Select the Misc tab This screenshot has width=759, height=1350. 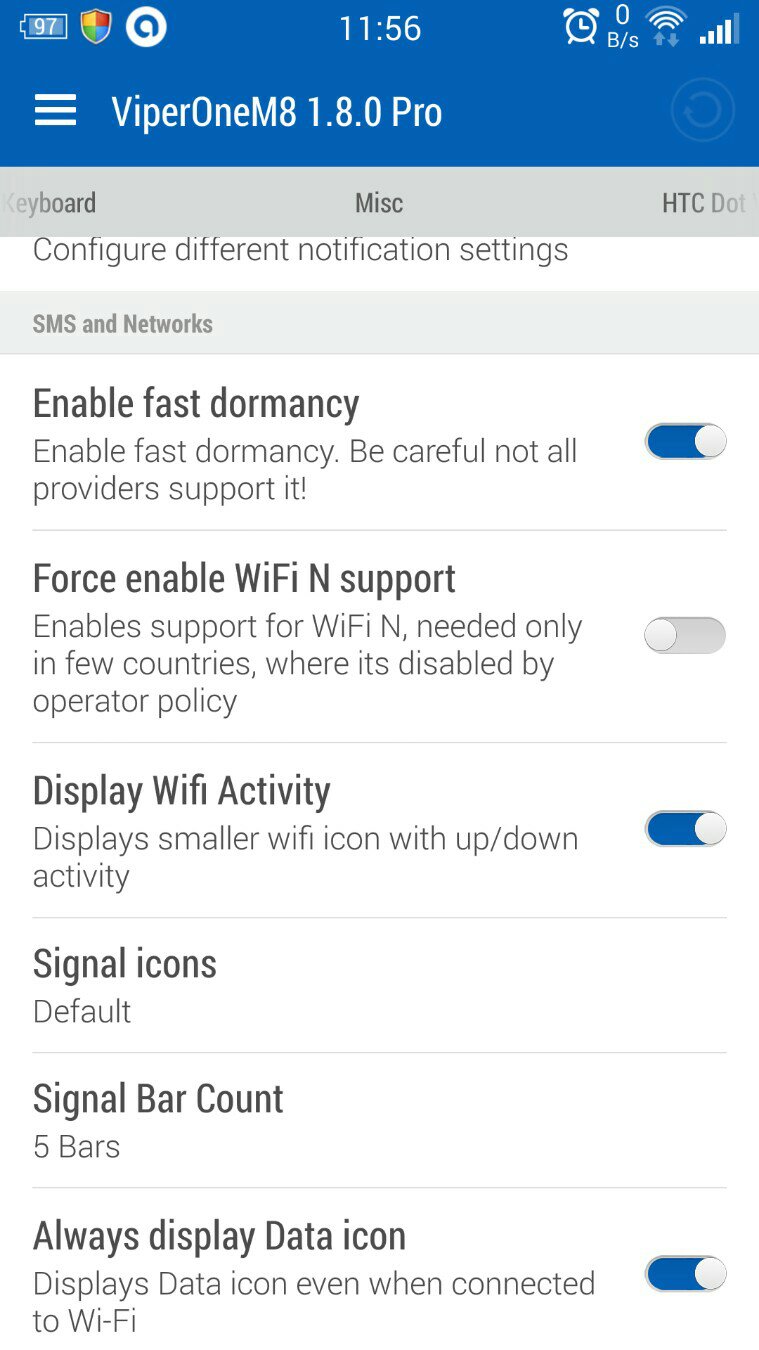point(379,203)
